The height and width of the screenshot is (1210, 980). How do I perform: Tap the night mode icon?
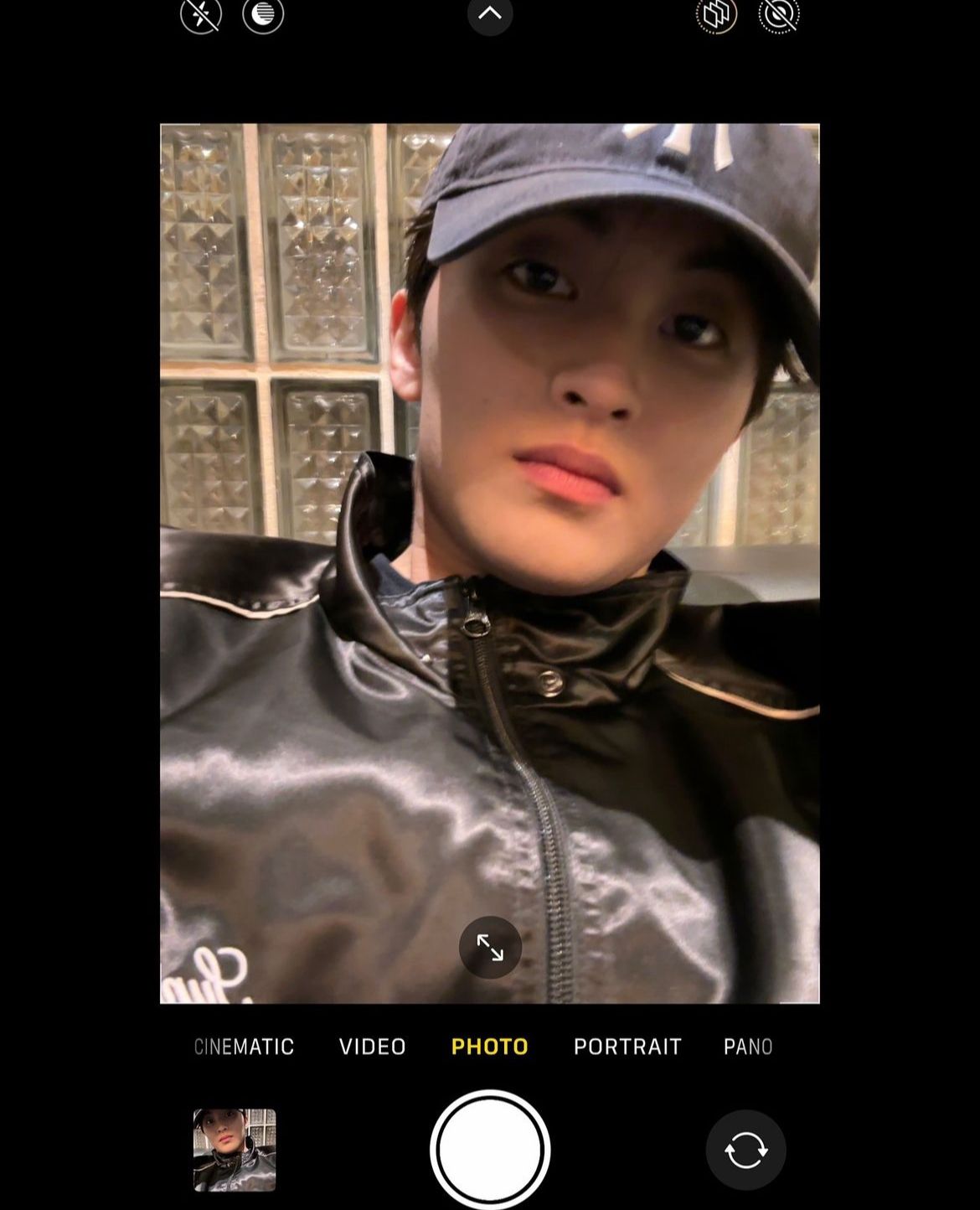(x=263, y=14)
